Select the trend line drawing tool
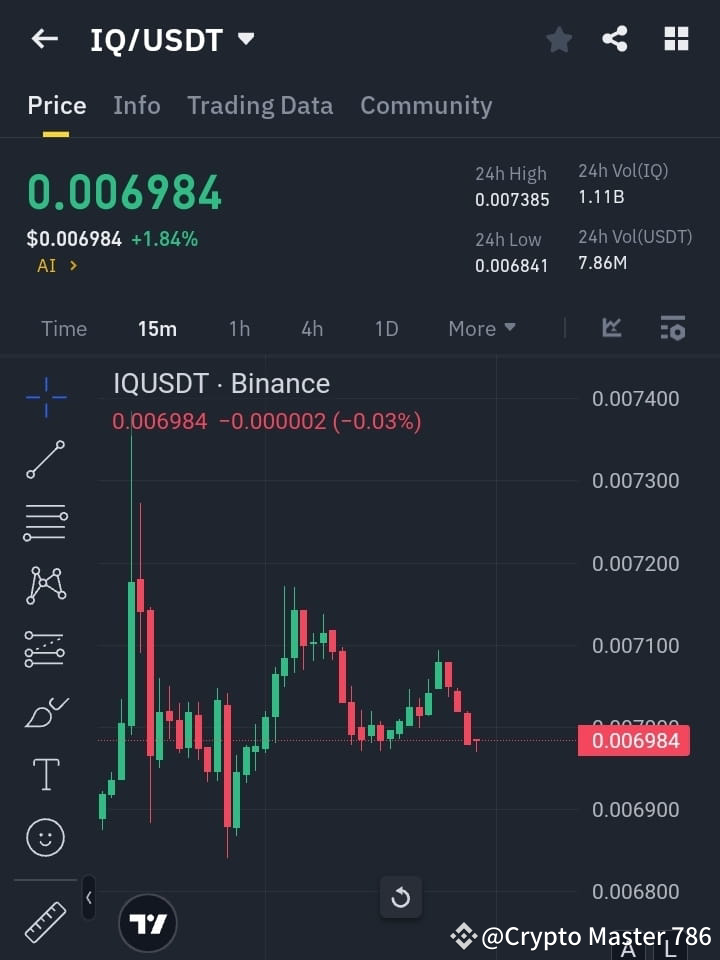The width and height of the screenshot is (720, 960). pos(45,460)
